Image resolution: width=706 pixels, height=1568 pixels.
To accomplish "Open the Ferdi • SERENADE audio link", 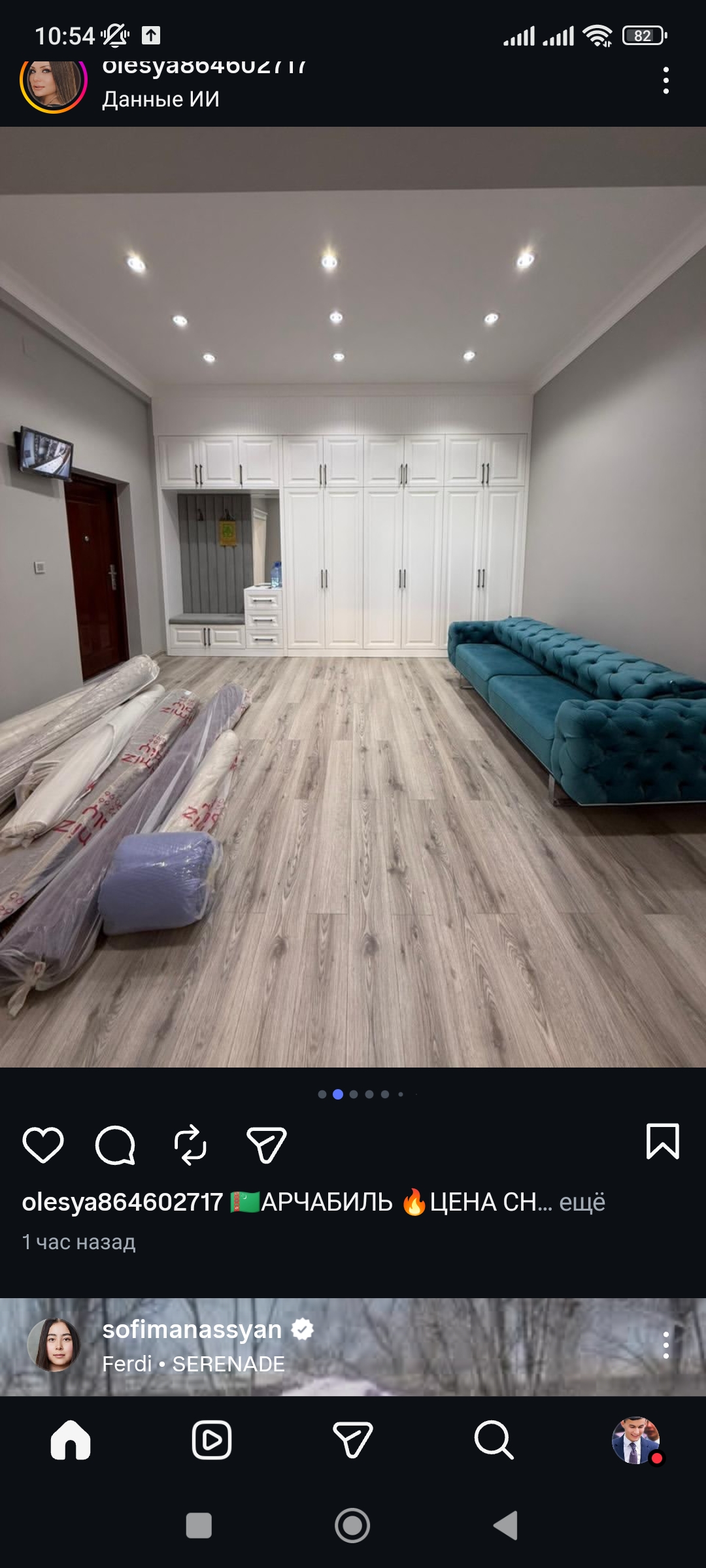I will click(x=193, y=1364).
